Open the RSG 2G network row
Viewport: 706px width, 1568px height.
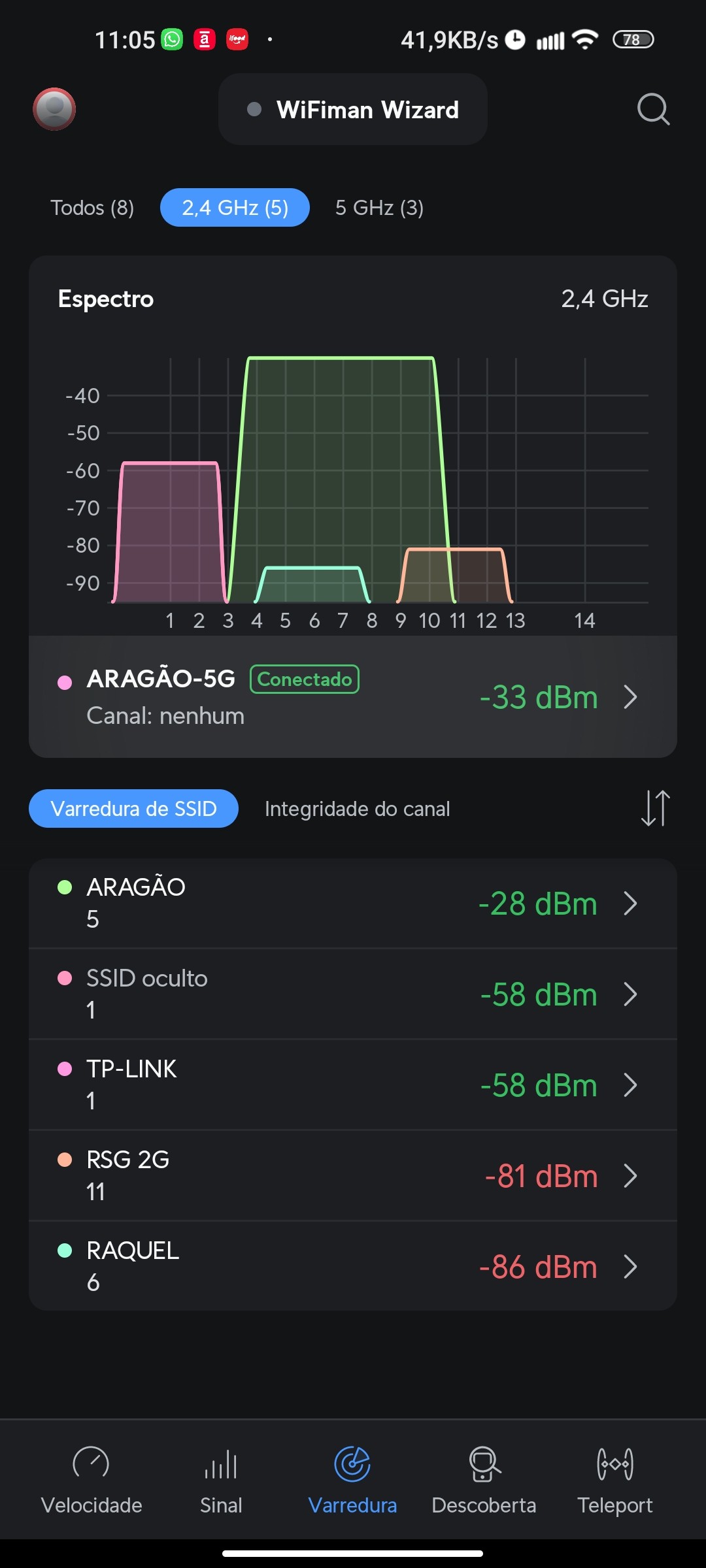click(x=353, y=1175)
